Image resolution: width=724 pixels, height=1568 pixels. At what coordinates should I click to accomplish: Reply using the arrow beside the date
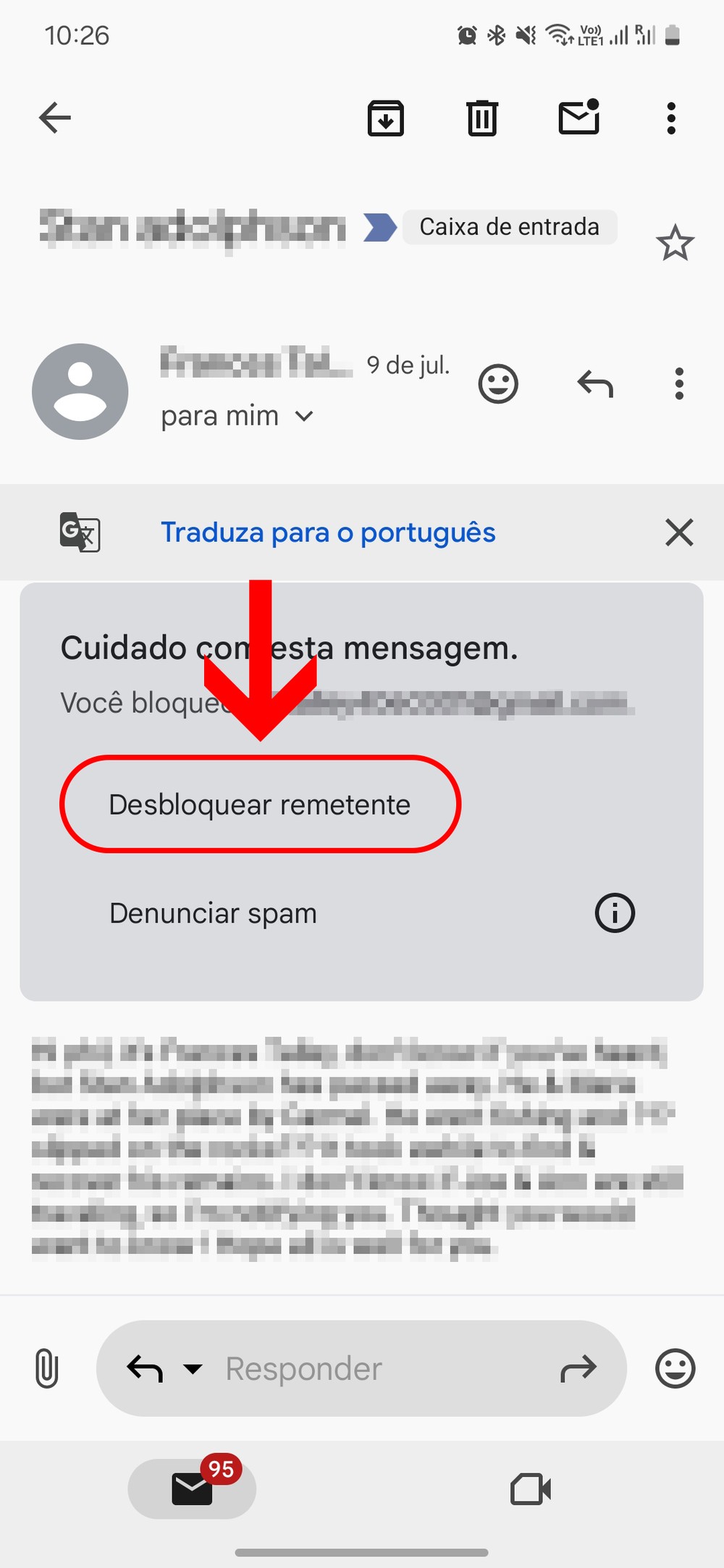coord(595,383)
